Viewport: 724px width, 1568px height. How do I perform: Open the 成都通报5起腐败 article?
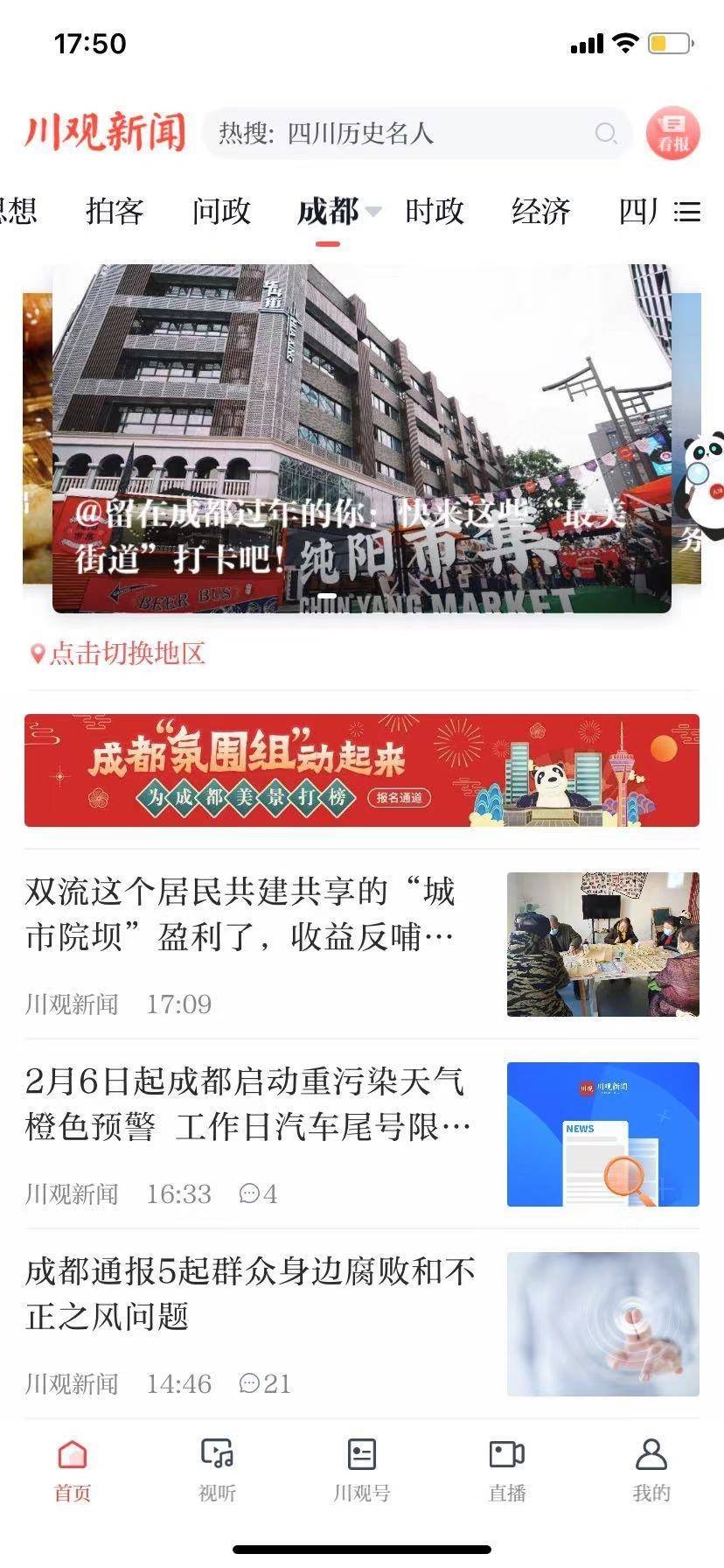click(254, 1293)
